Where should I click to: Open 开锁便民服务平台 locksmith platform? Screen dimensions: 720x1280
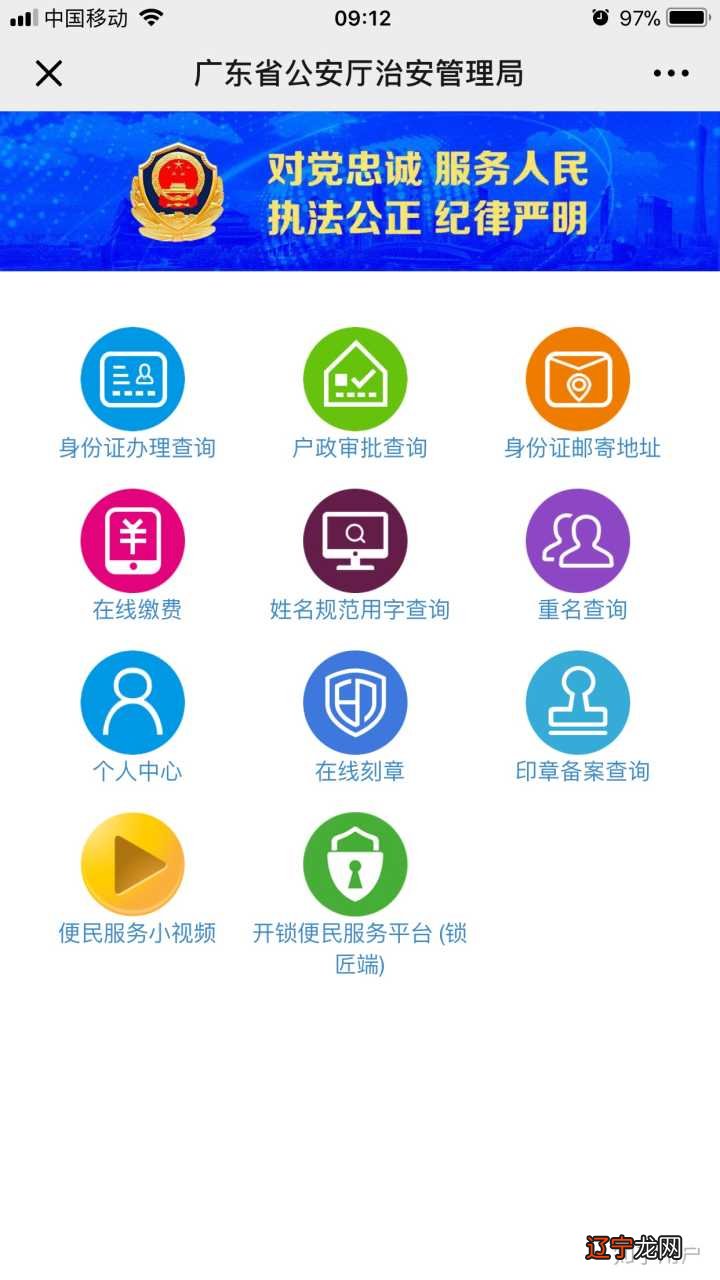(355, 862)
